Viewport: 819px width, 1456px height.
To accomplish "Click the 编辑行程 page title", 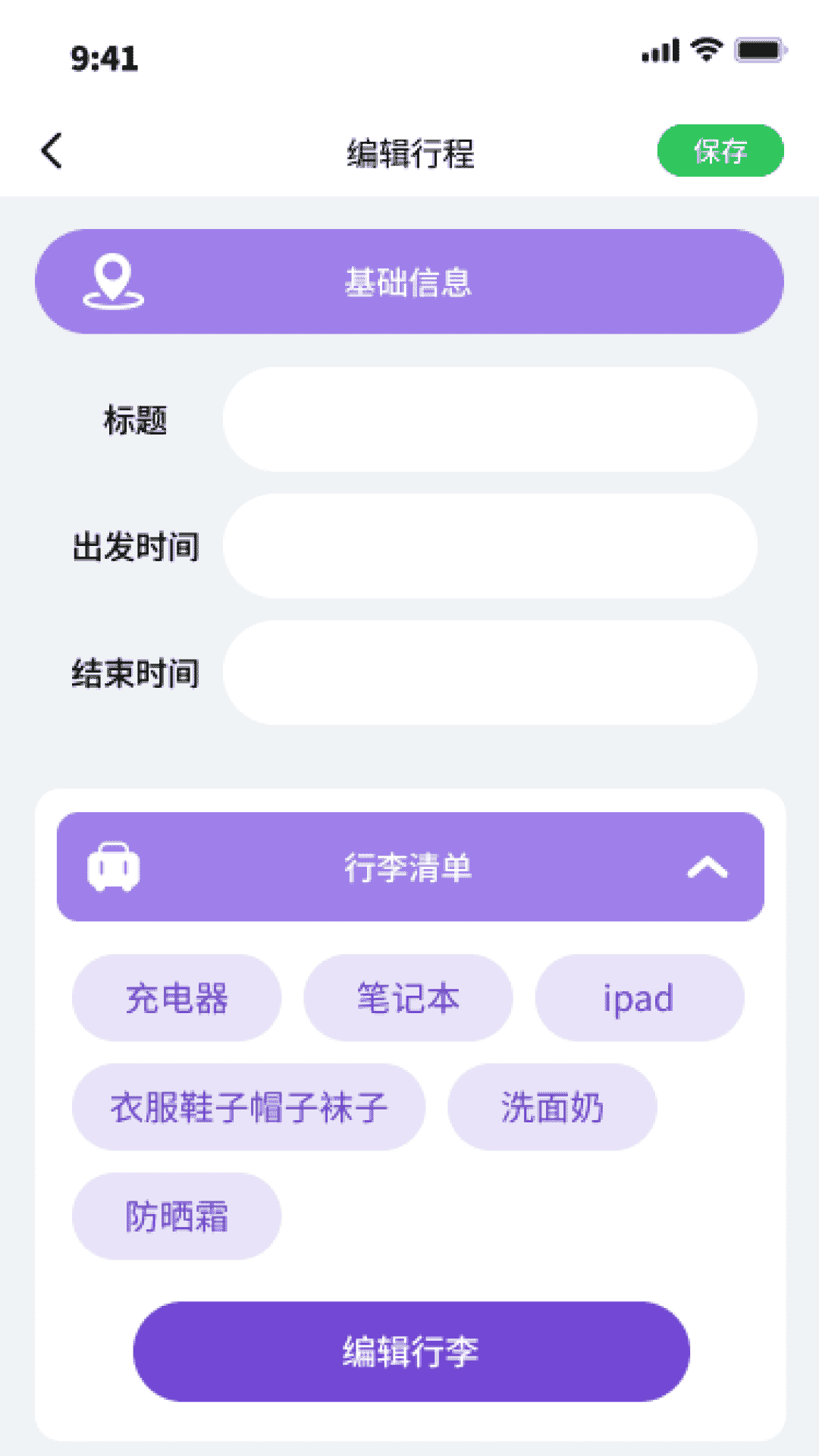I will [x=408, y=151].
